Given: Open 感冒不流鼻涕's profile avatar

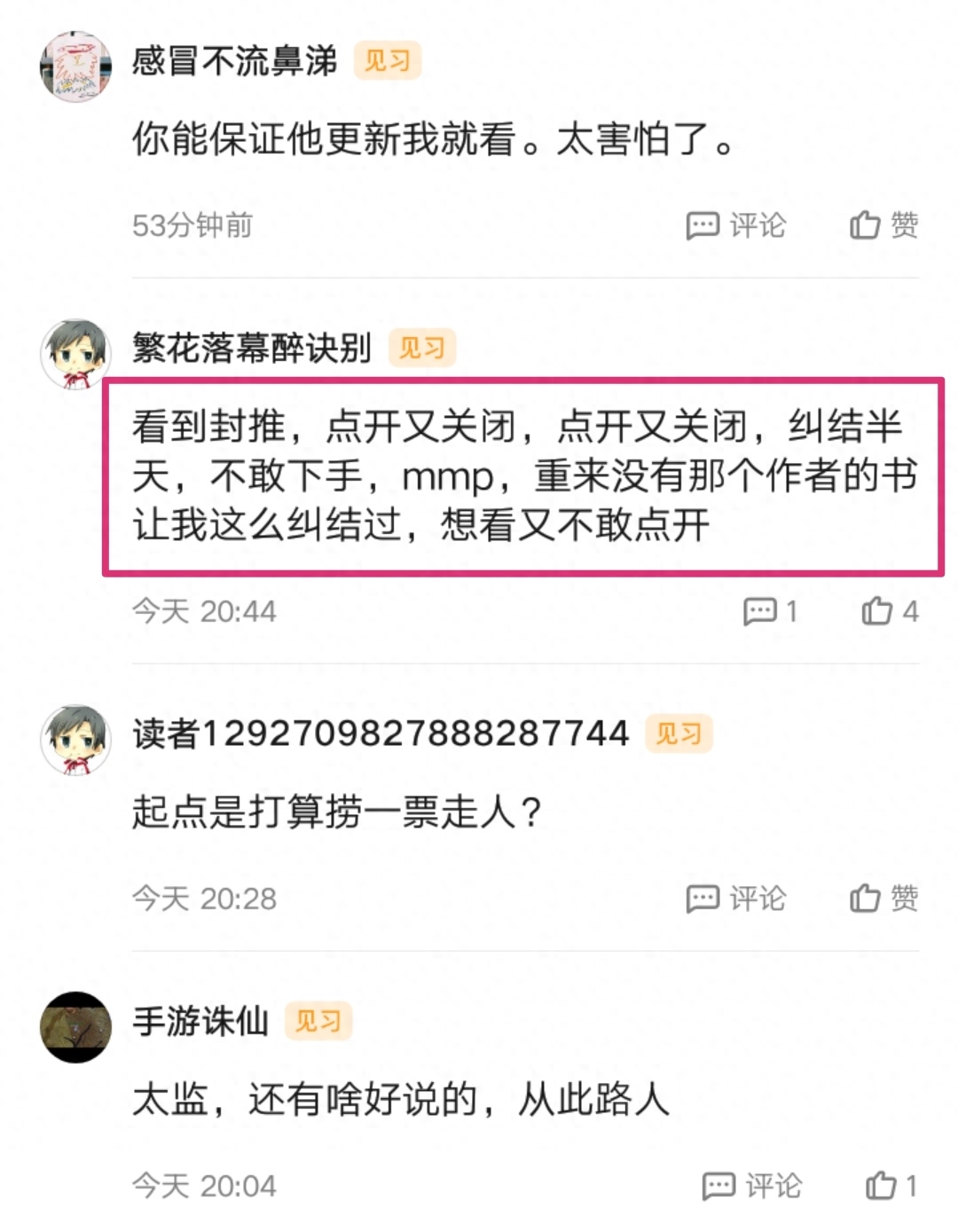Looking at the screenshot, I should (x=76, y=67).
